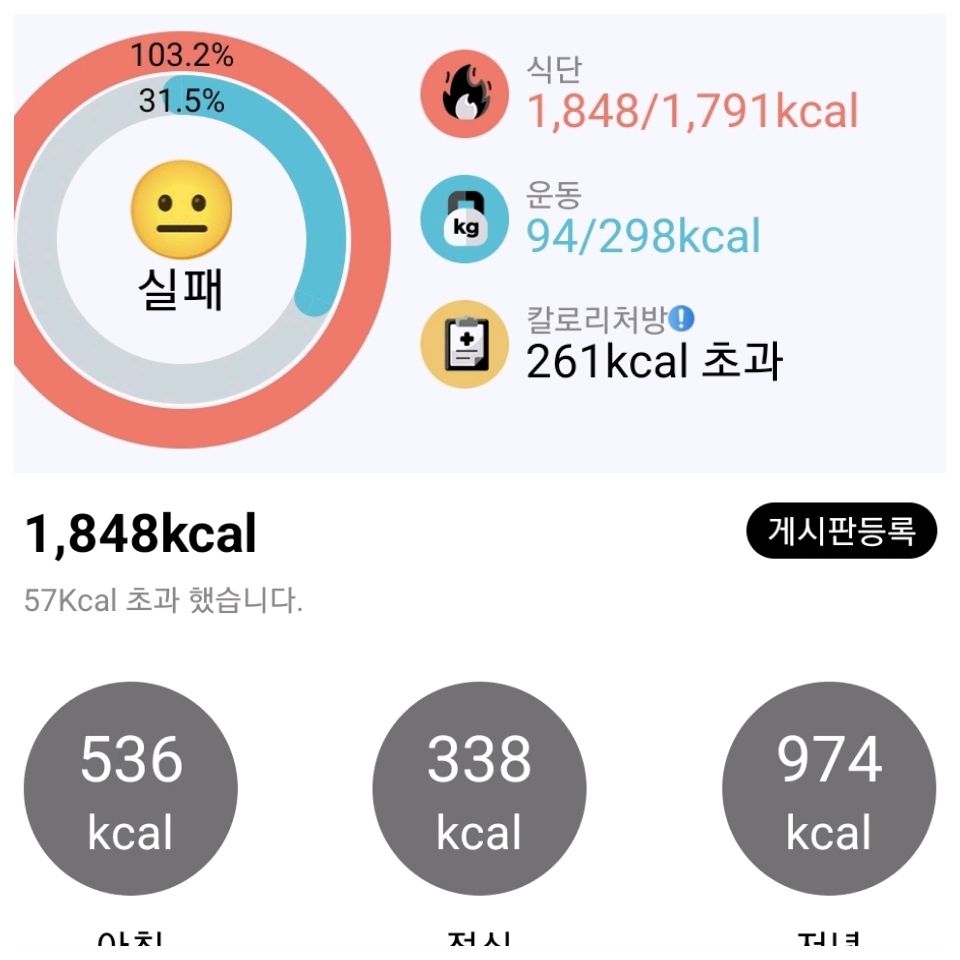Tap the 게시판등록 button
Image resolution: width=960 pixels, height=960 pixels.
[841, 531]
